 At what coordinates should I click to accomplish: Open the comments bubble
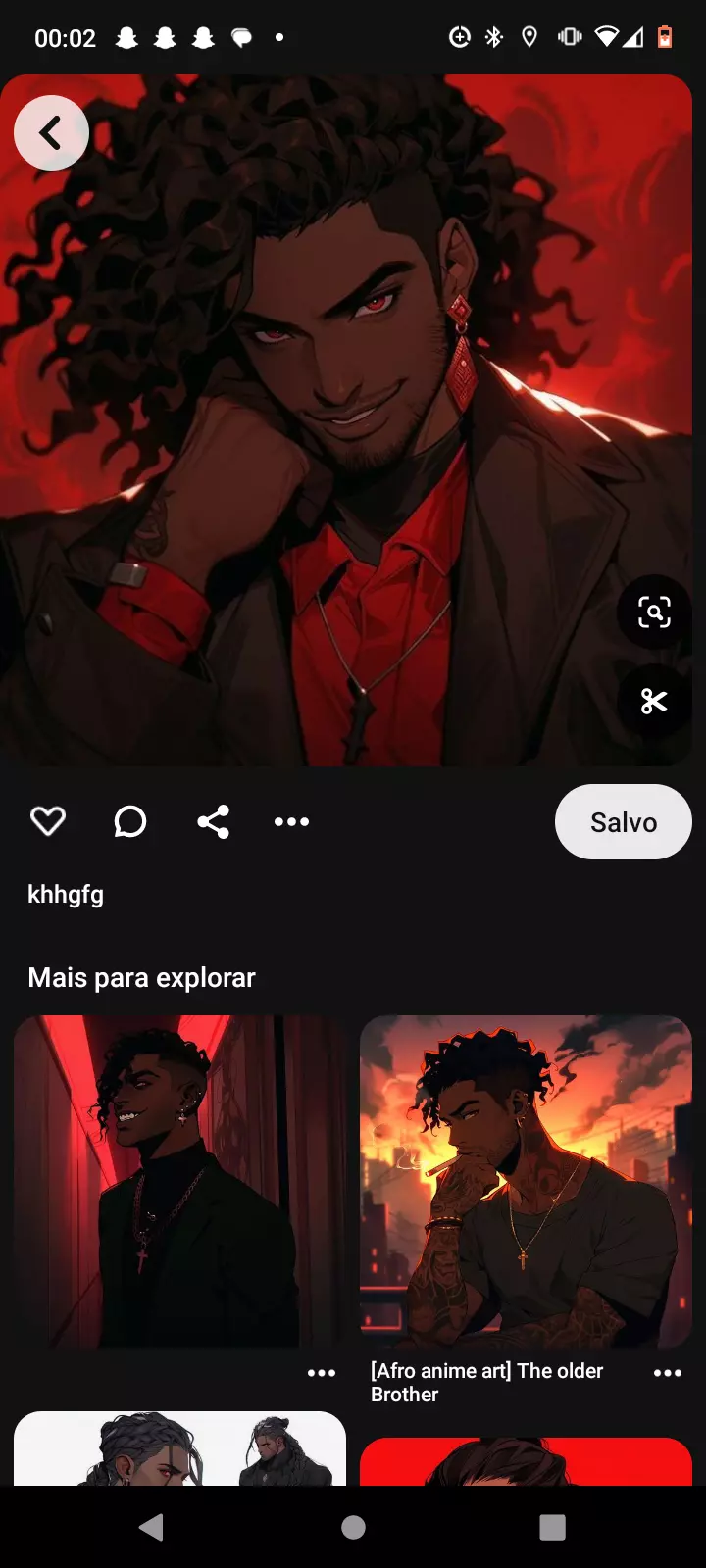pos(130,821)
